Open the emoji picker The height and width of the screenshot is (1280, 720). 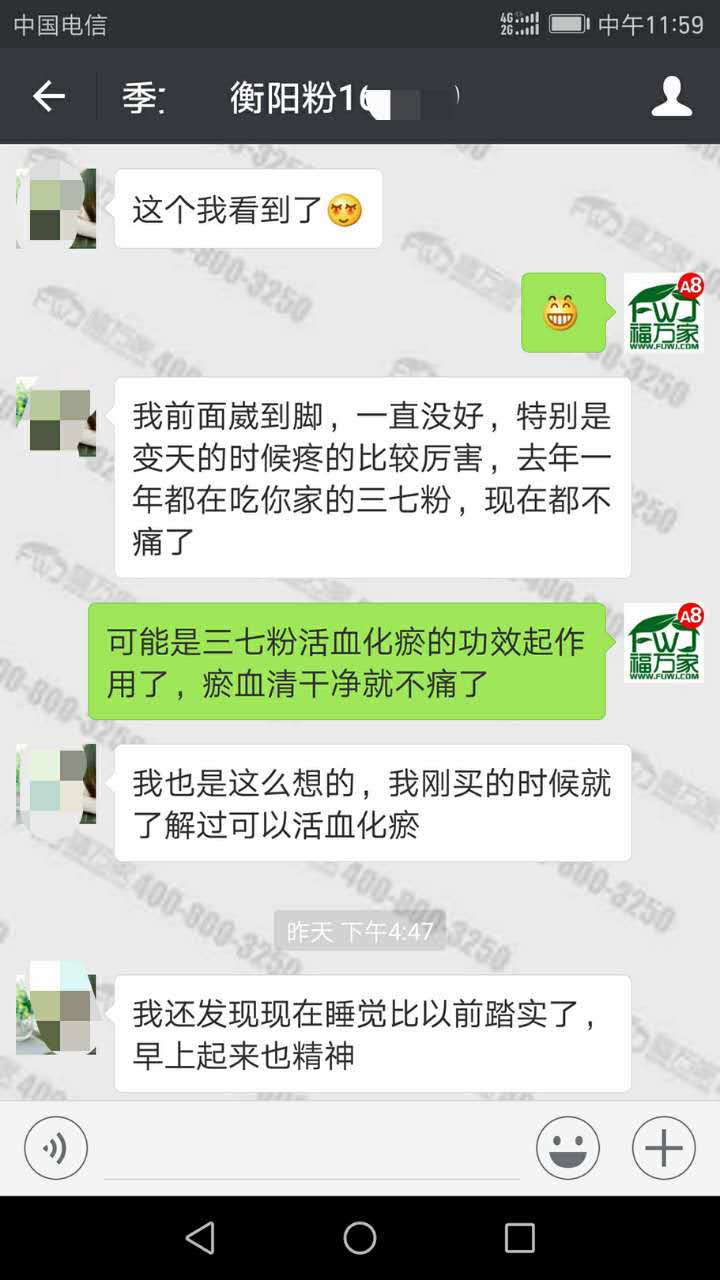tap(567, 1148)
